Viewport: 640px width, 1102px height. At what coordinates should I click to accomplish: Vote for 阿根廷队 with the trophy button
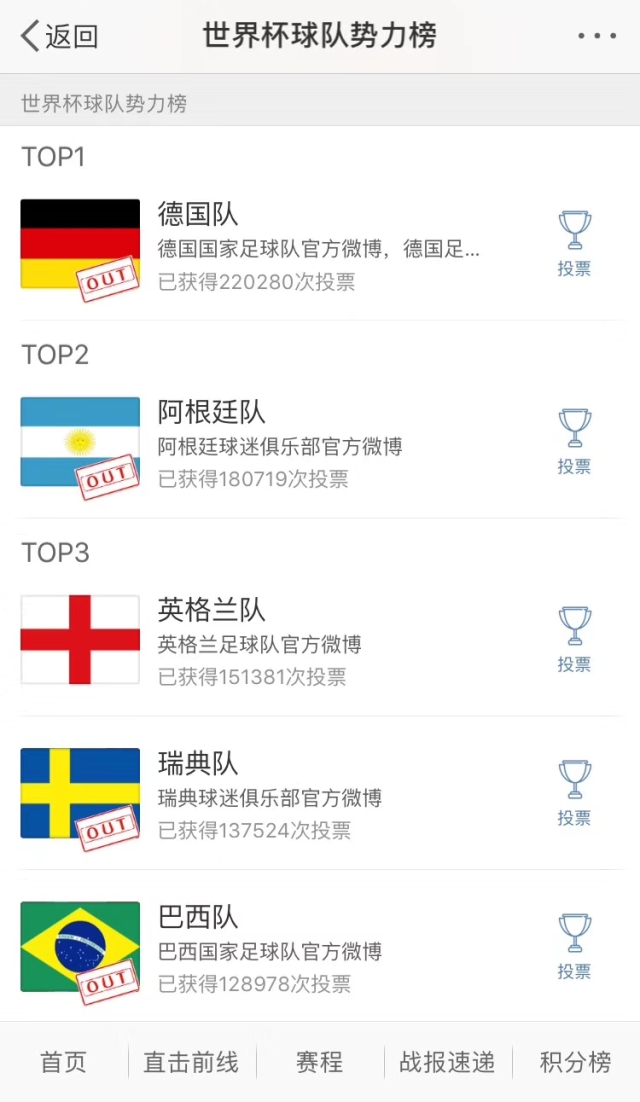coord(574,441)
